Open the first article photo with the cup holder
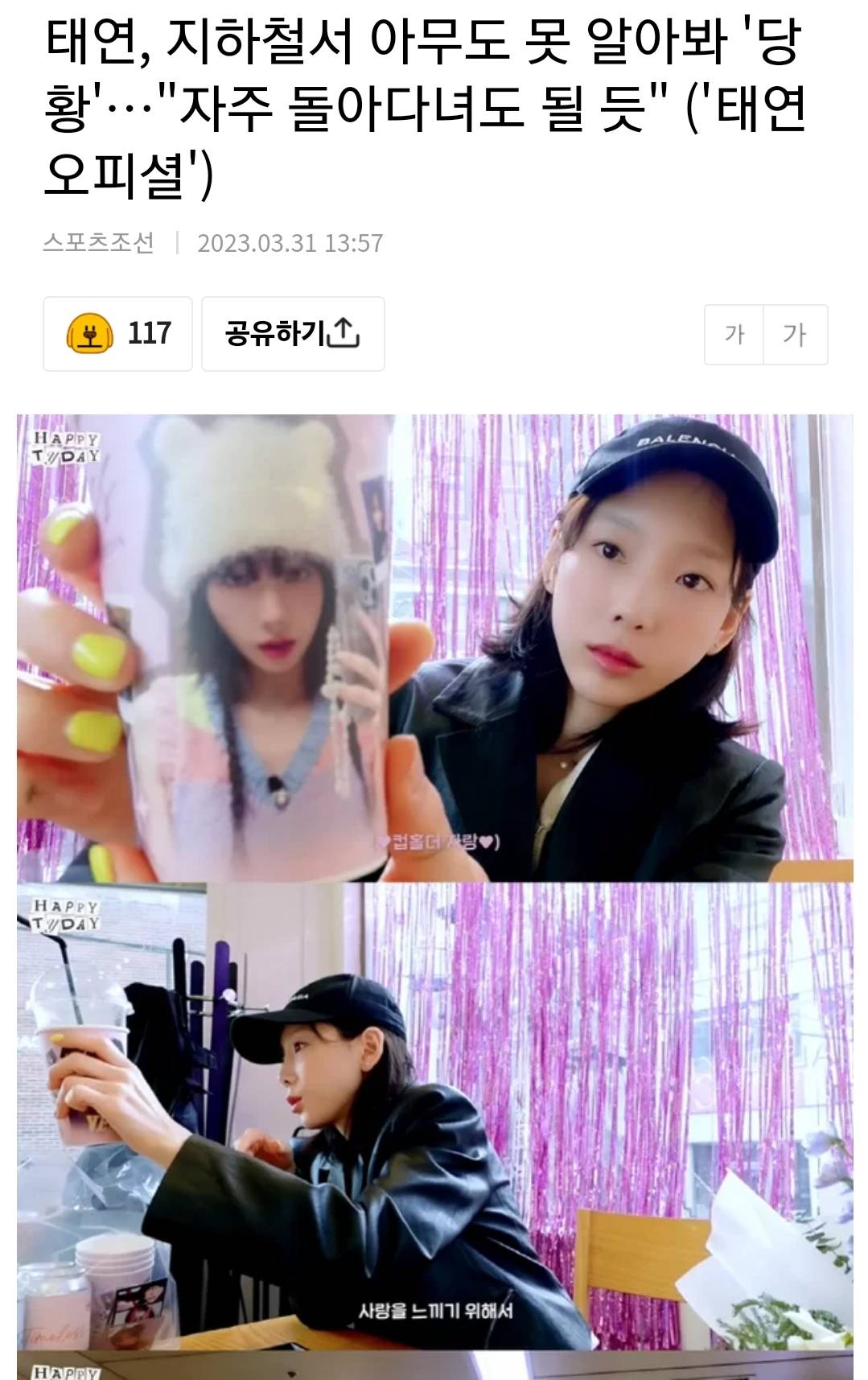This screenshot has height=1380, width=868. 434,647
